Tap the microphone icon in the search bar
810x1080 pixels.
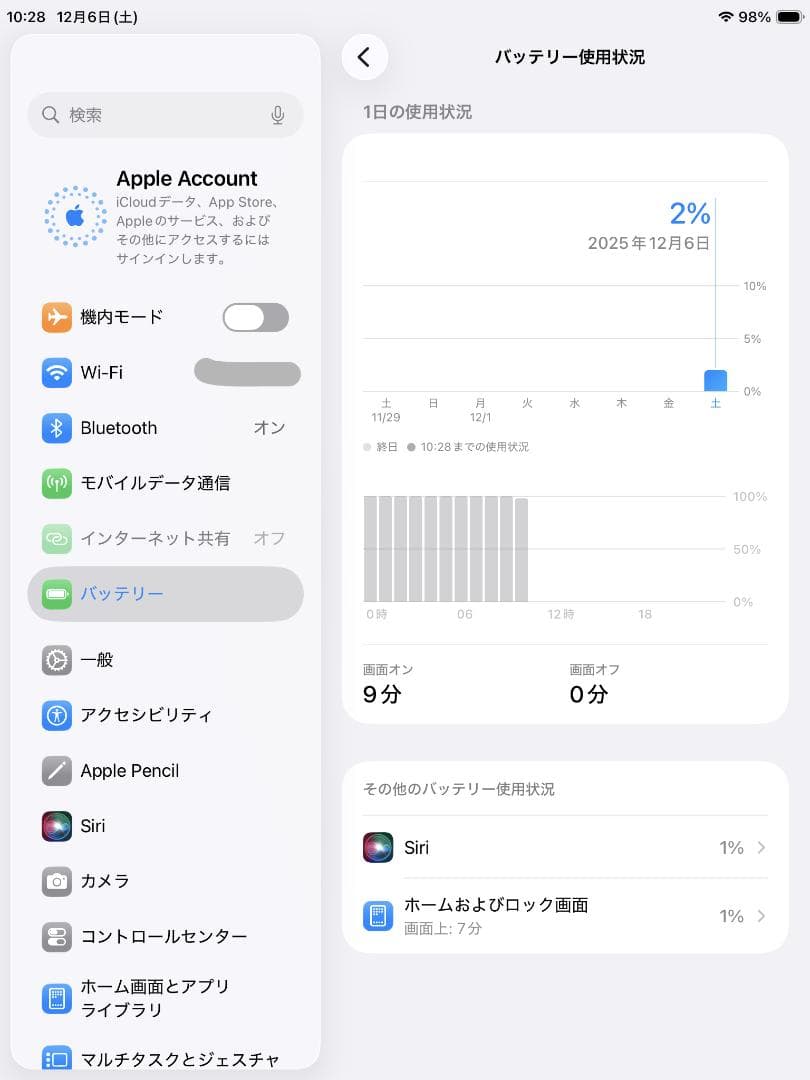(x=277, y=114)
